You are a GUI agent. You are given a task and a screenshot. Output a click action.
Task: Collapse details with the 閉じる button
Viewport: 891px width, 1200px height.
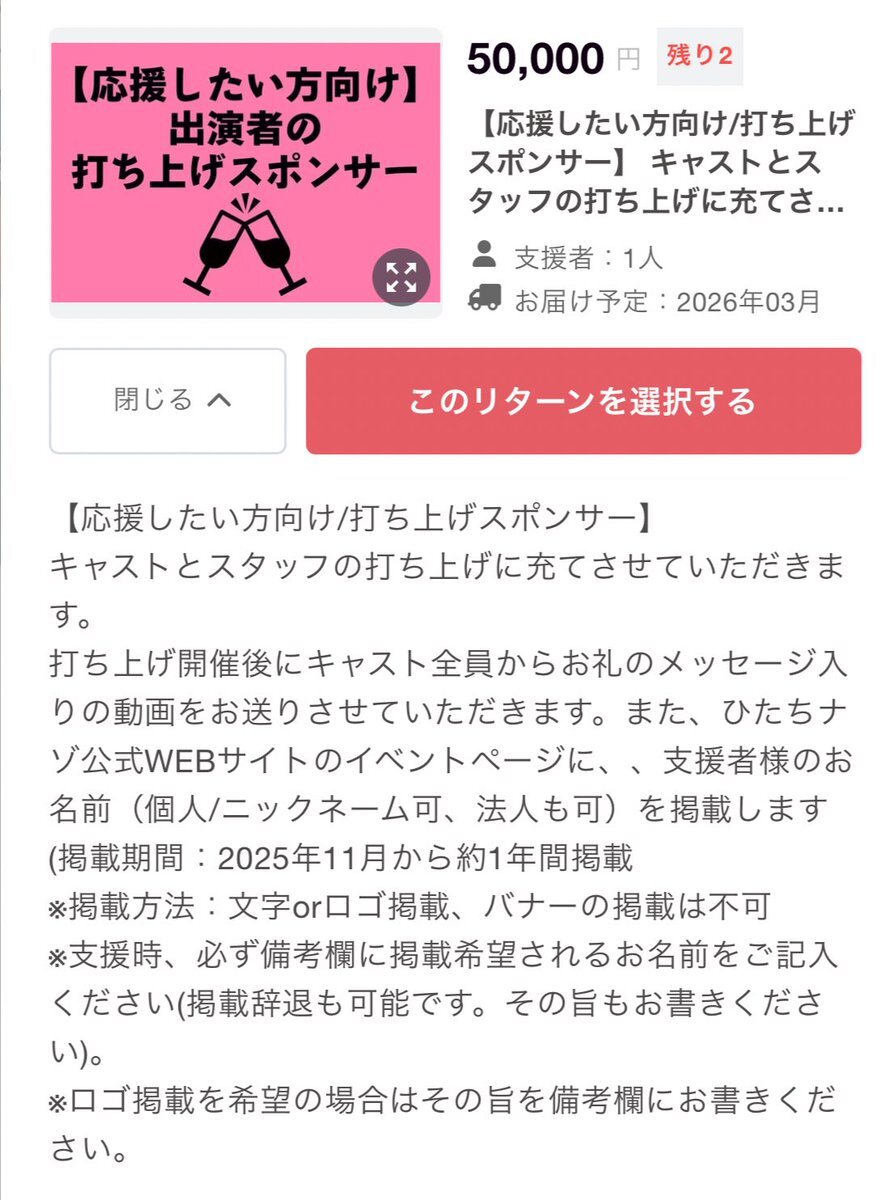(168, 401)
